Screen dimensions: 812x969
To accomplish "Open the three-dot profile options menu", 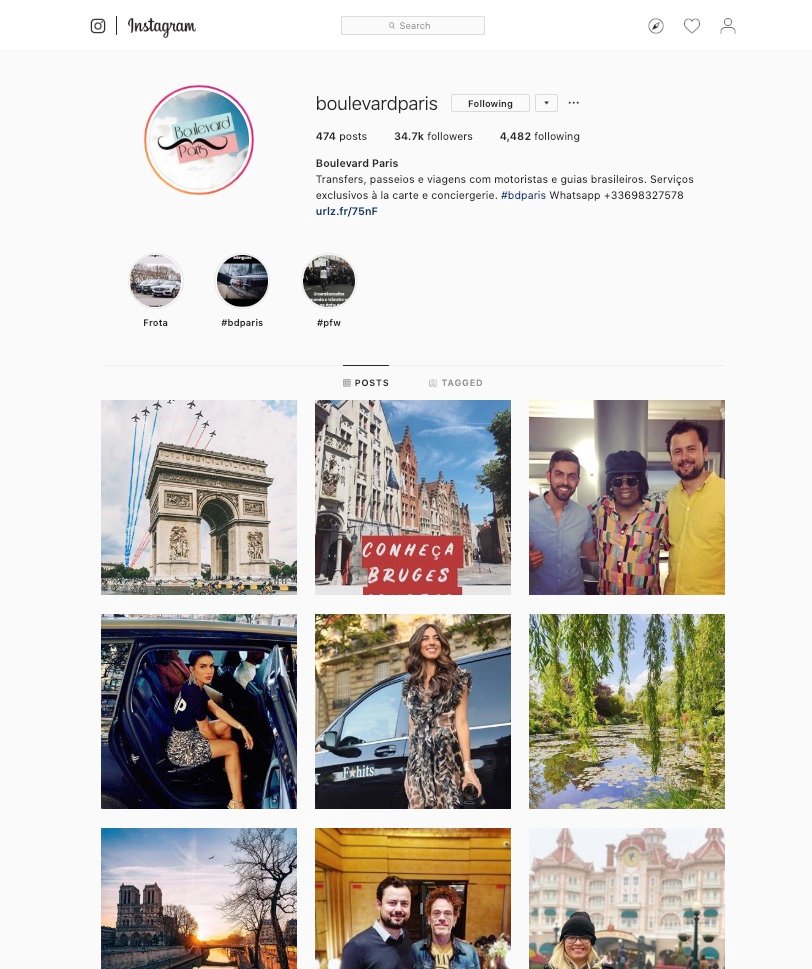I will point(574,103).
